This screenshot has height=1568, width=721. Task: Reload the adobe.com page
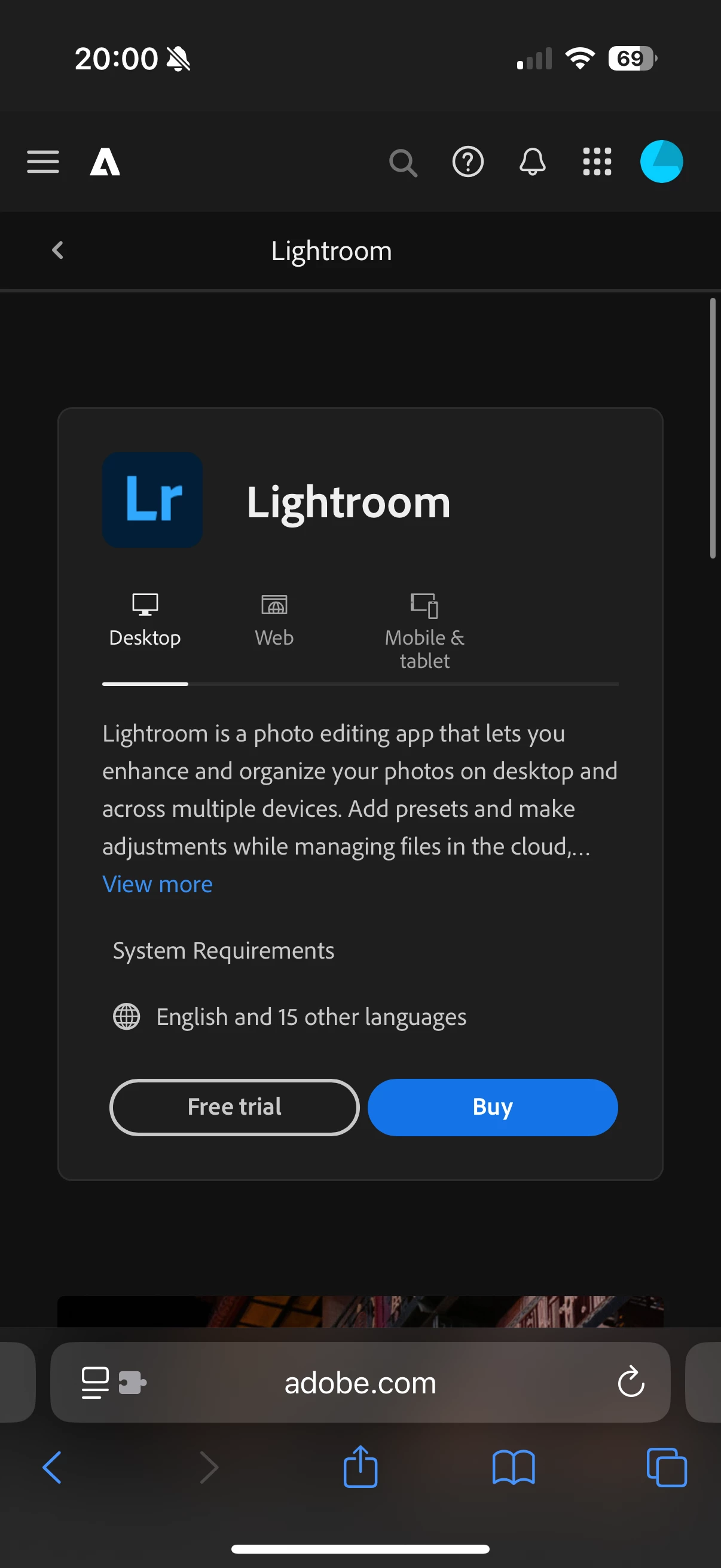point(630,1382)
